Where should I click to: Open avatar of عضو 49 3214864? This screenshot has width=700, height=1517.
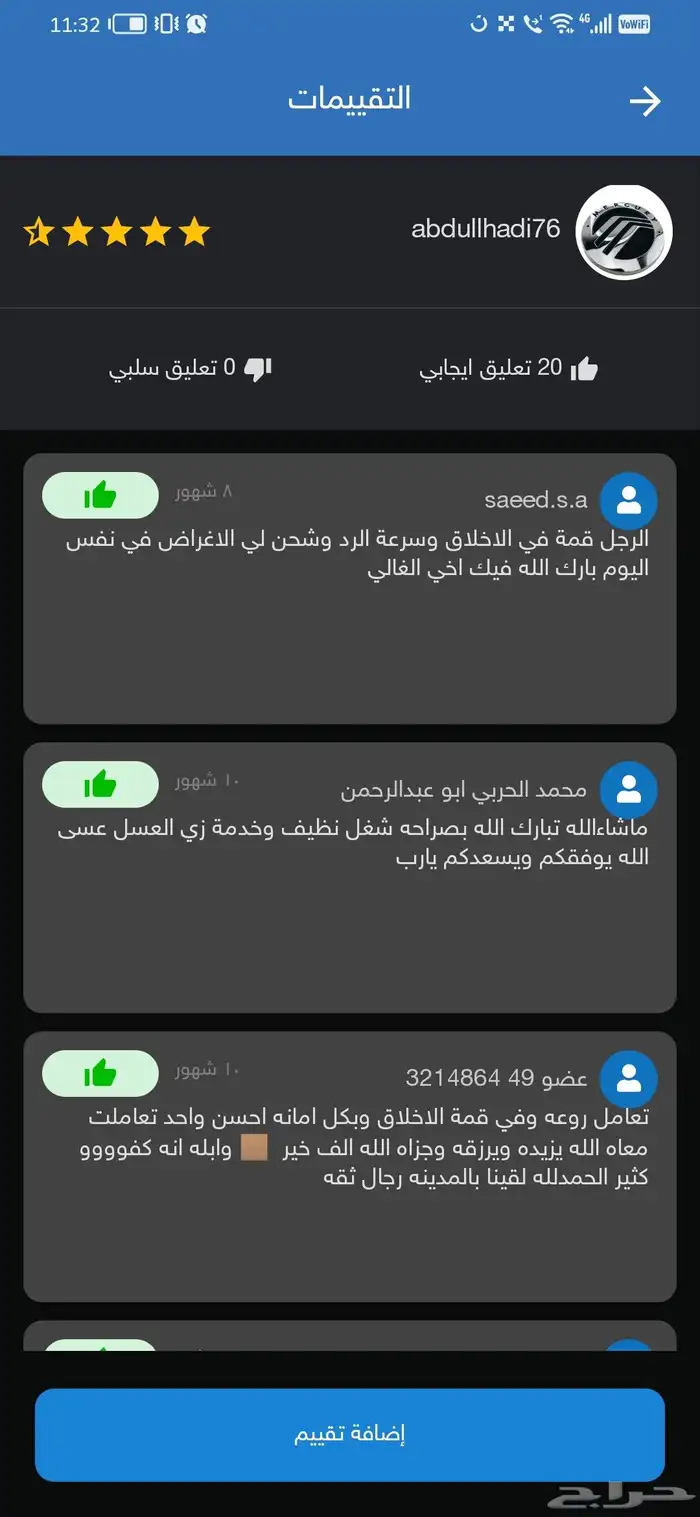(x=628, y=1079)
